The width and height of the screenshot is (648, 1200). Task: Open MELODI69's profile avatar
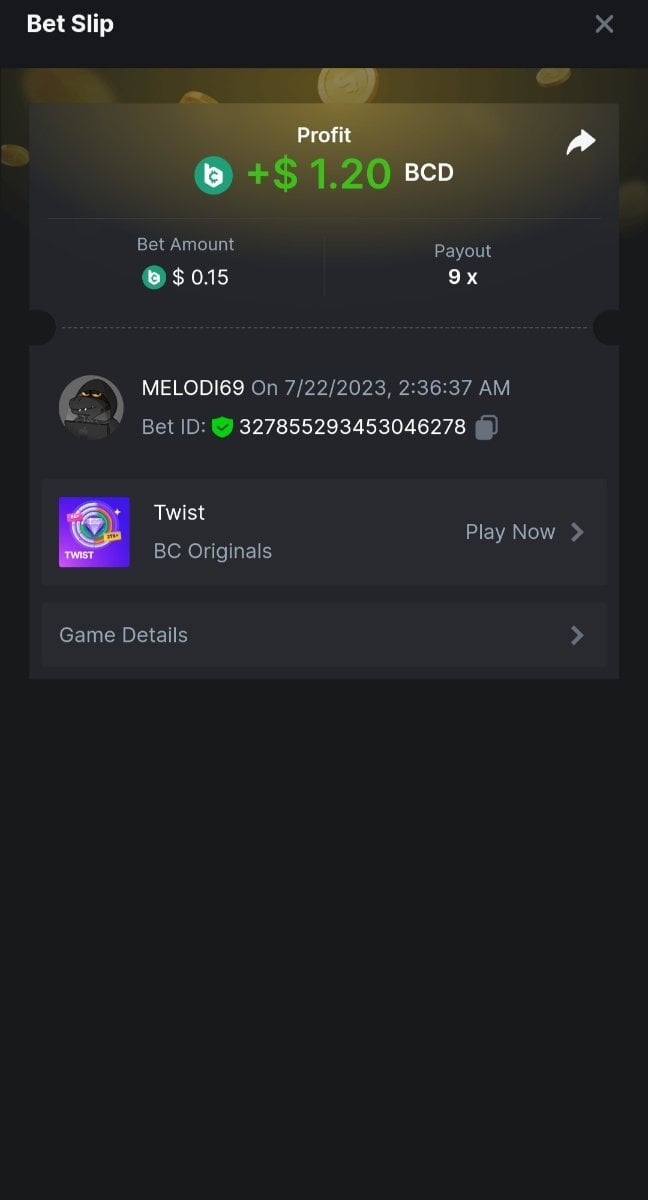tap(91, 407)
